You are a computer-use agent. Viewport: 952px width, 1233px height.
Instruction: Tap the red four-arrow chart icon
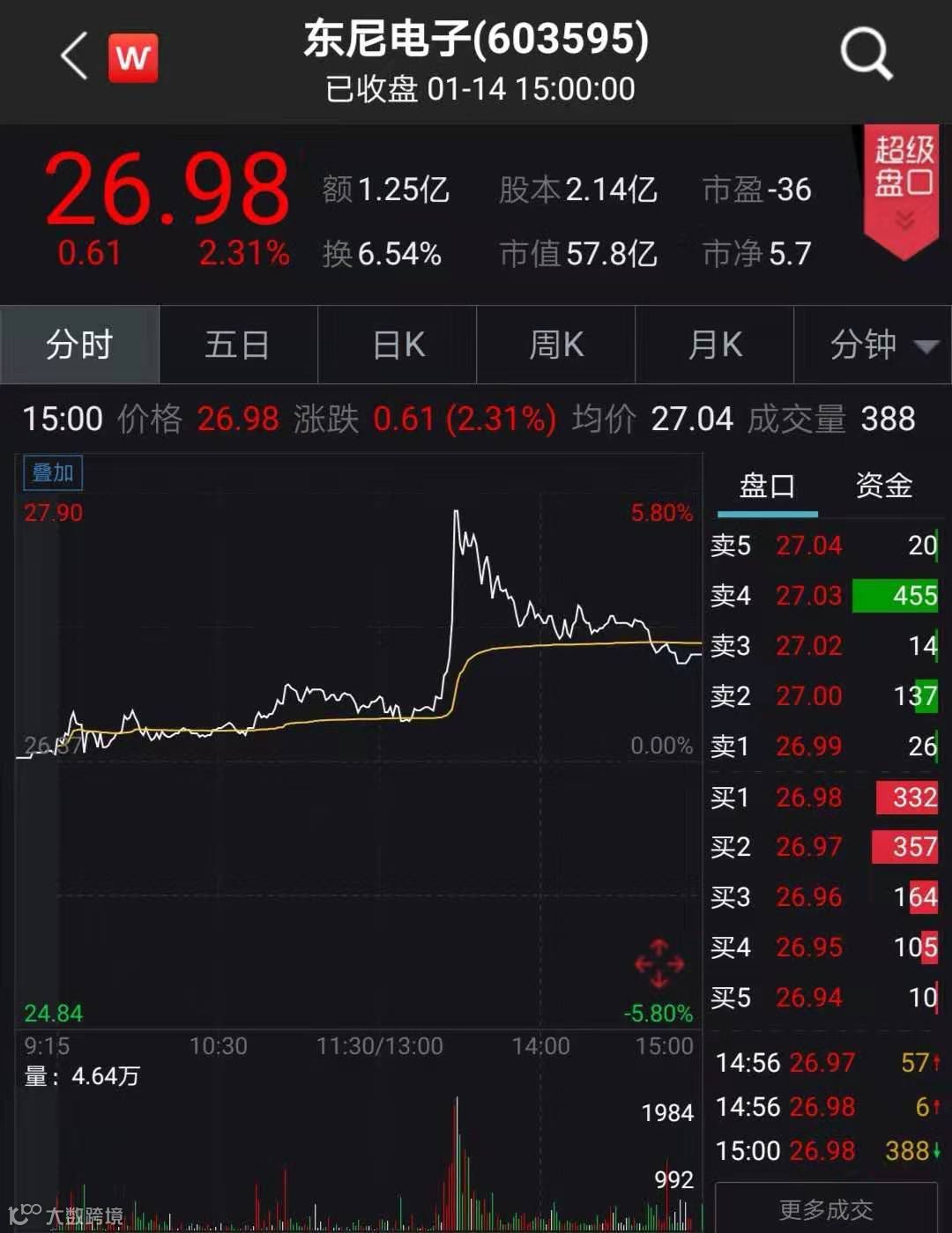659,964
